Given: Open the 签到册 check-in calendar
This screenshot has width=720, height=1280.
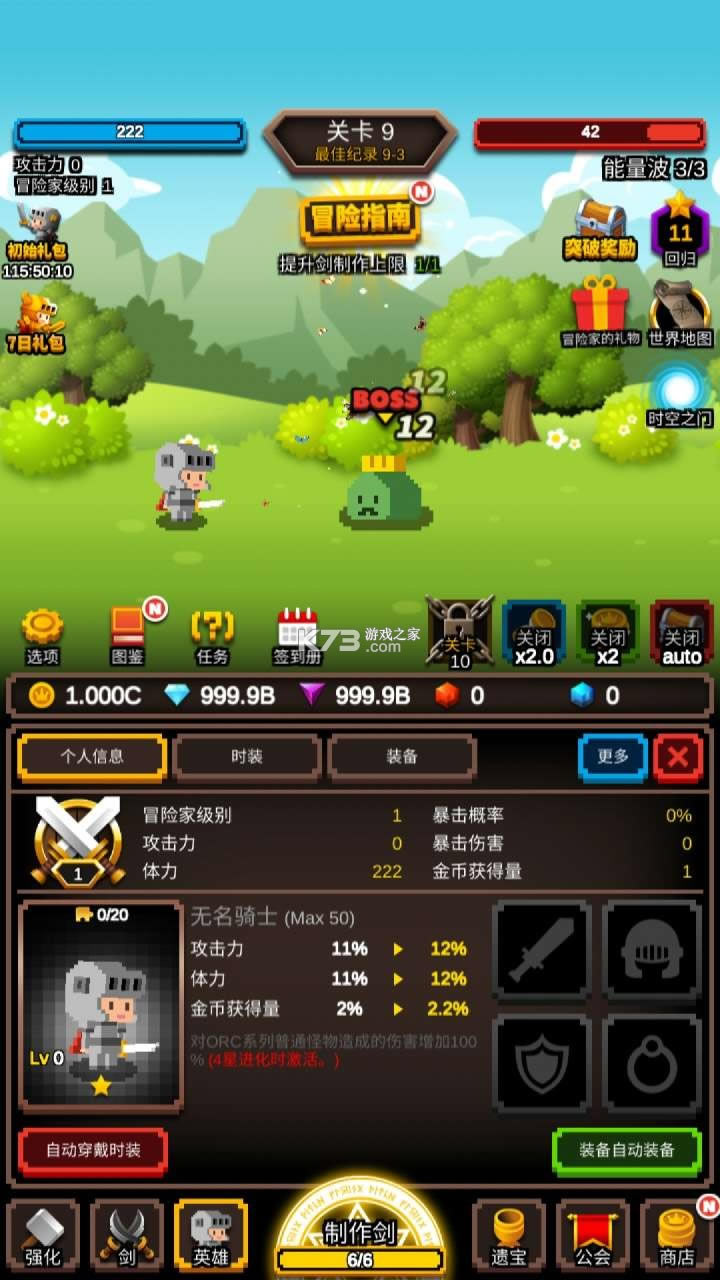Looking at the screenshot, I should click(297, 636).
